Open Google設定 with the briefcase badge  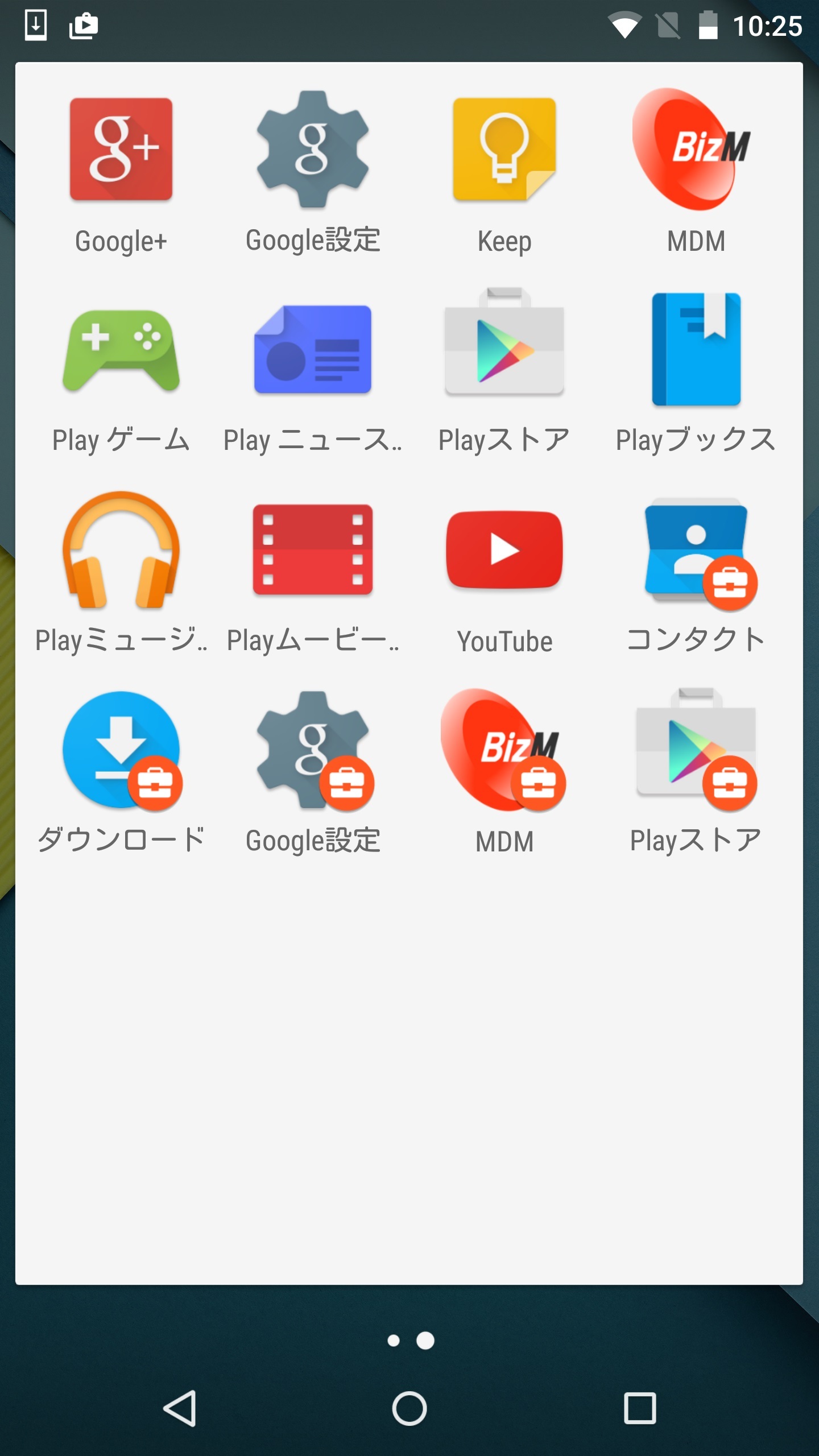tap(312, 751)
